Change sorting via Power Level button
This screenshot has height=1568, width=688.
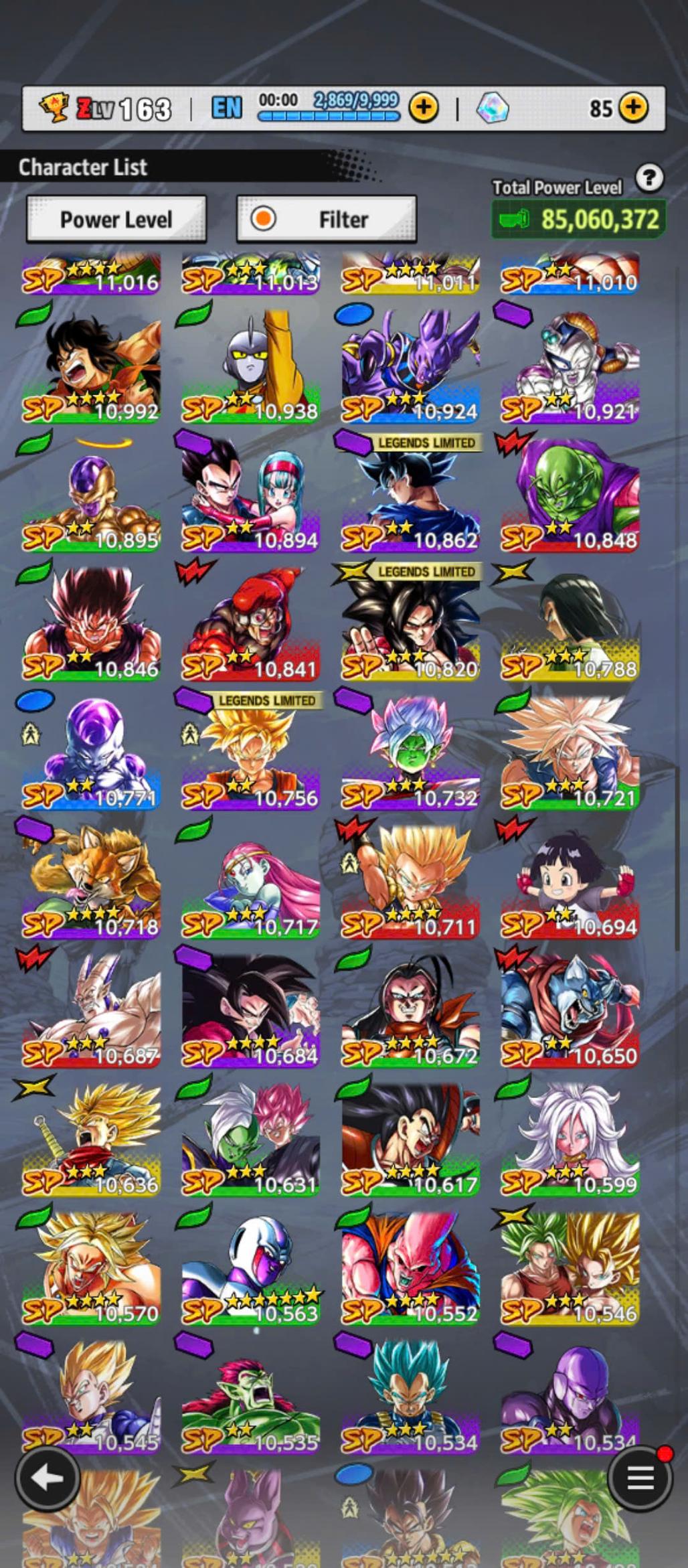116,219
